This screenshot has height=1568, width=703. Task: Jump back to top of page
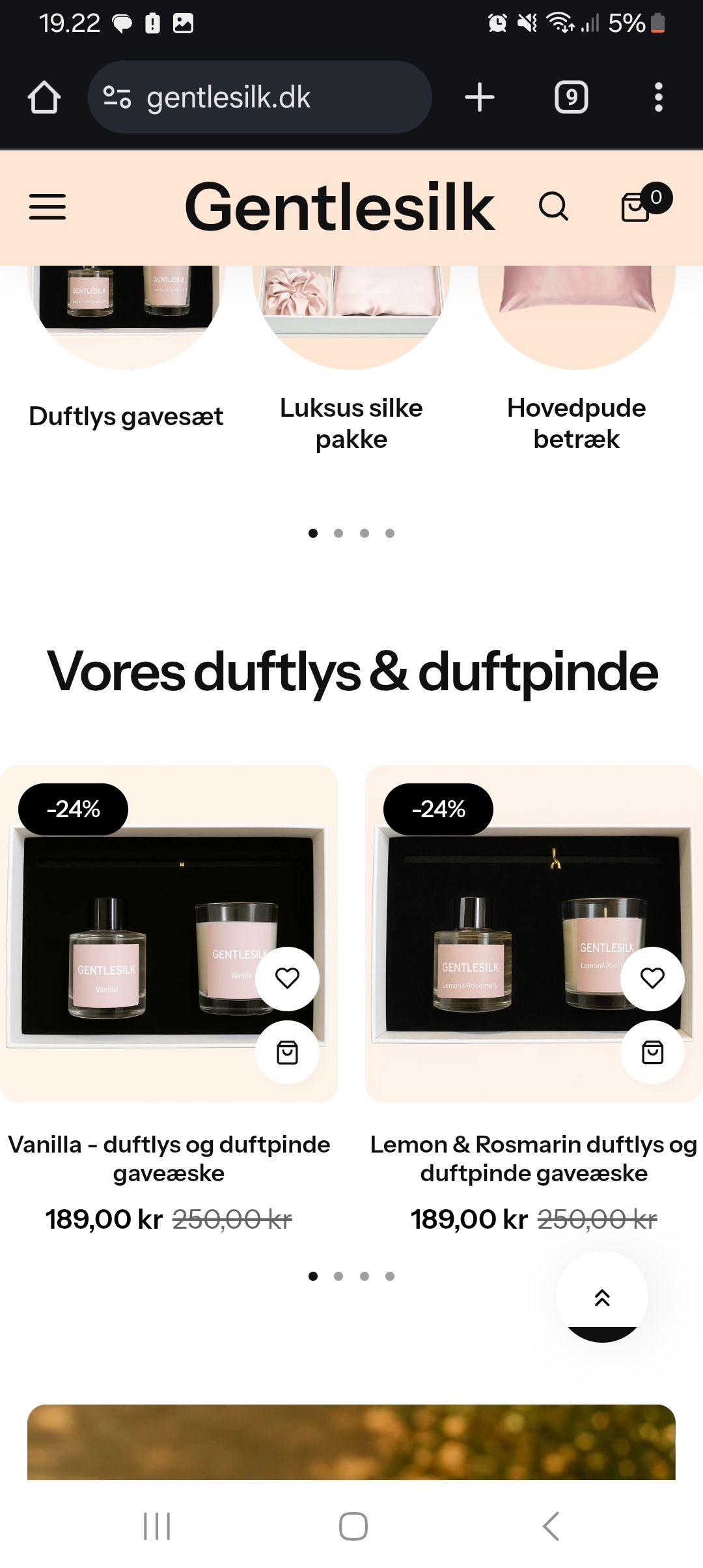tap(602, 1297)
